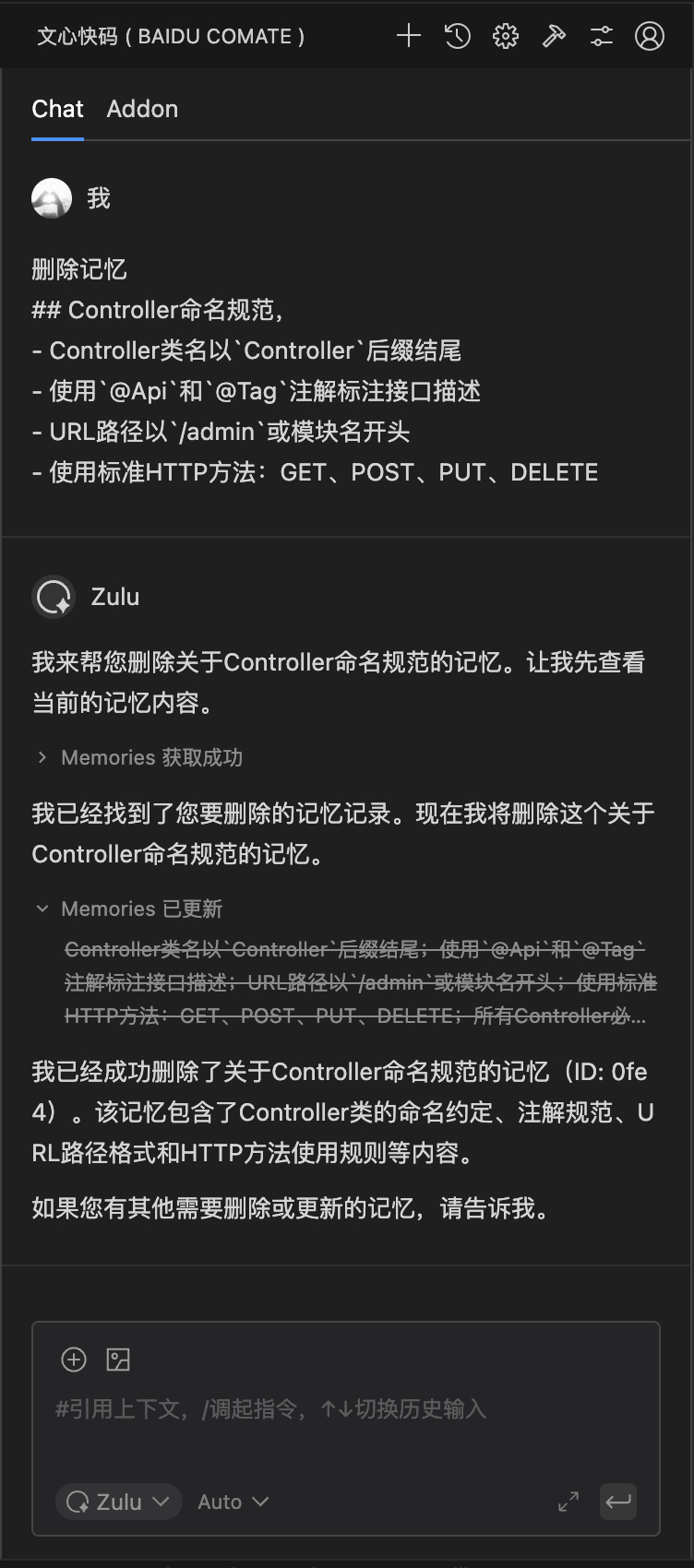Send the message with the enter button

click(x=618, y=1502)
